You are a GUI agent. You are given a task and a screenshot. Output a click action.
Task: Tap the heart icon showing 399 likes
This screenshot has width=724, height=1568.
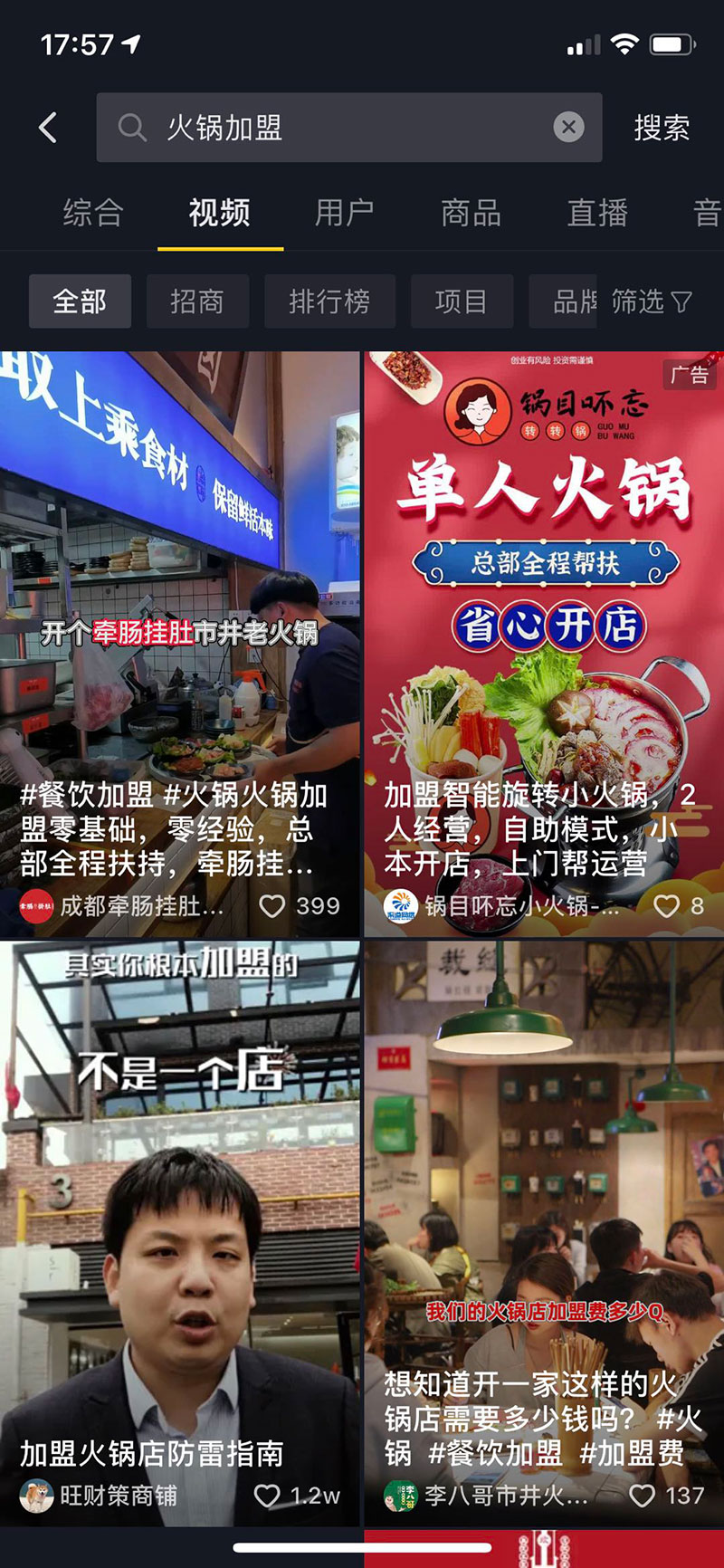click(x=274, y=905)
